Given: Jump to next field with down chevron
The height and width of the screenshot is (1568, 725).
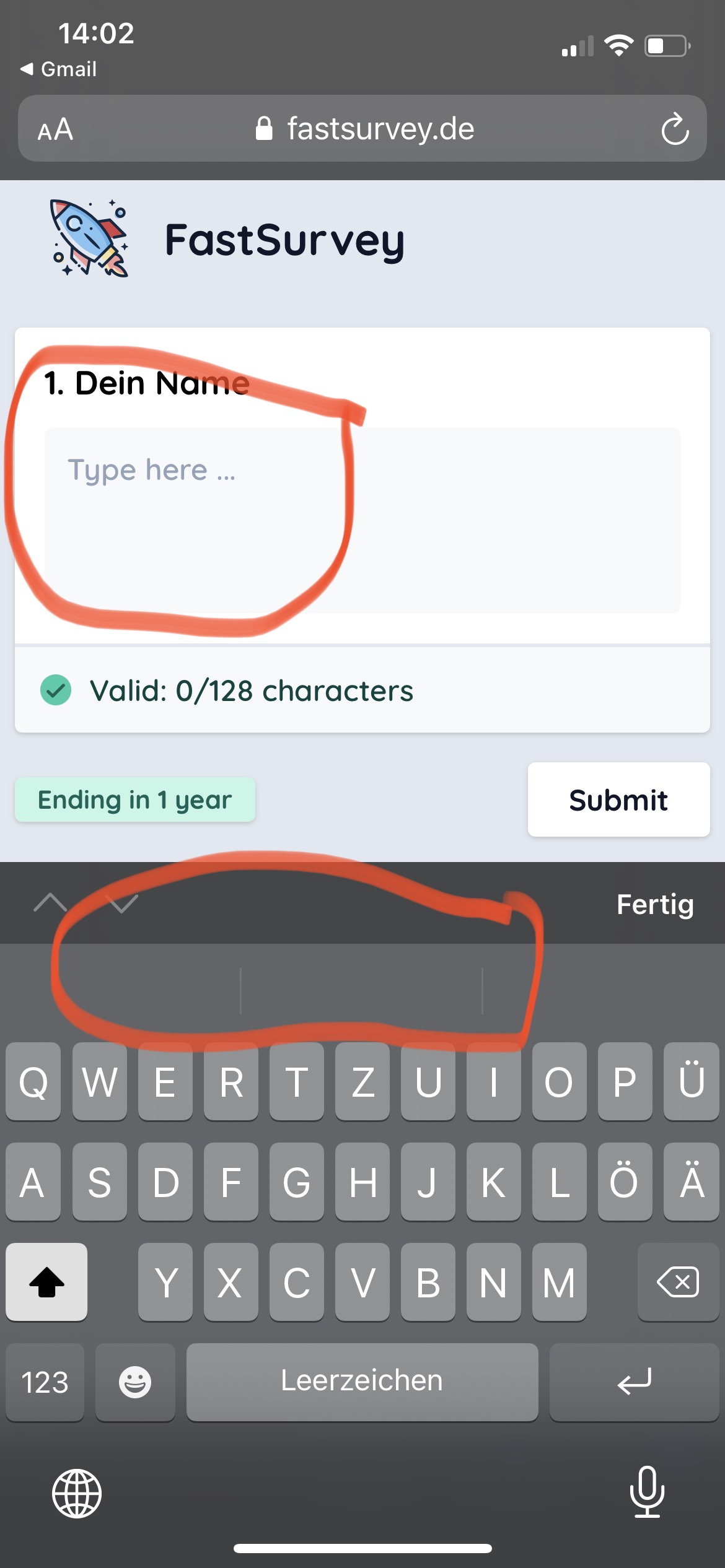Looking at the screenshot, I should 122,903.
